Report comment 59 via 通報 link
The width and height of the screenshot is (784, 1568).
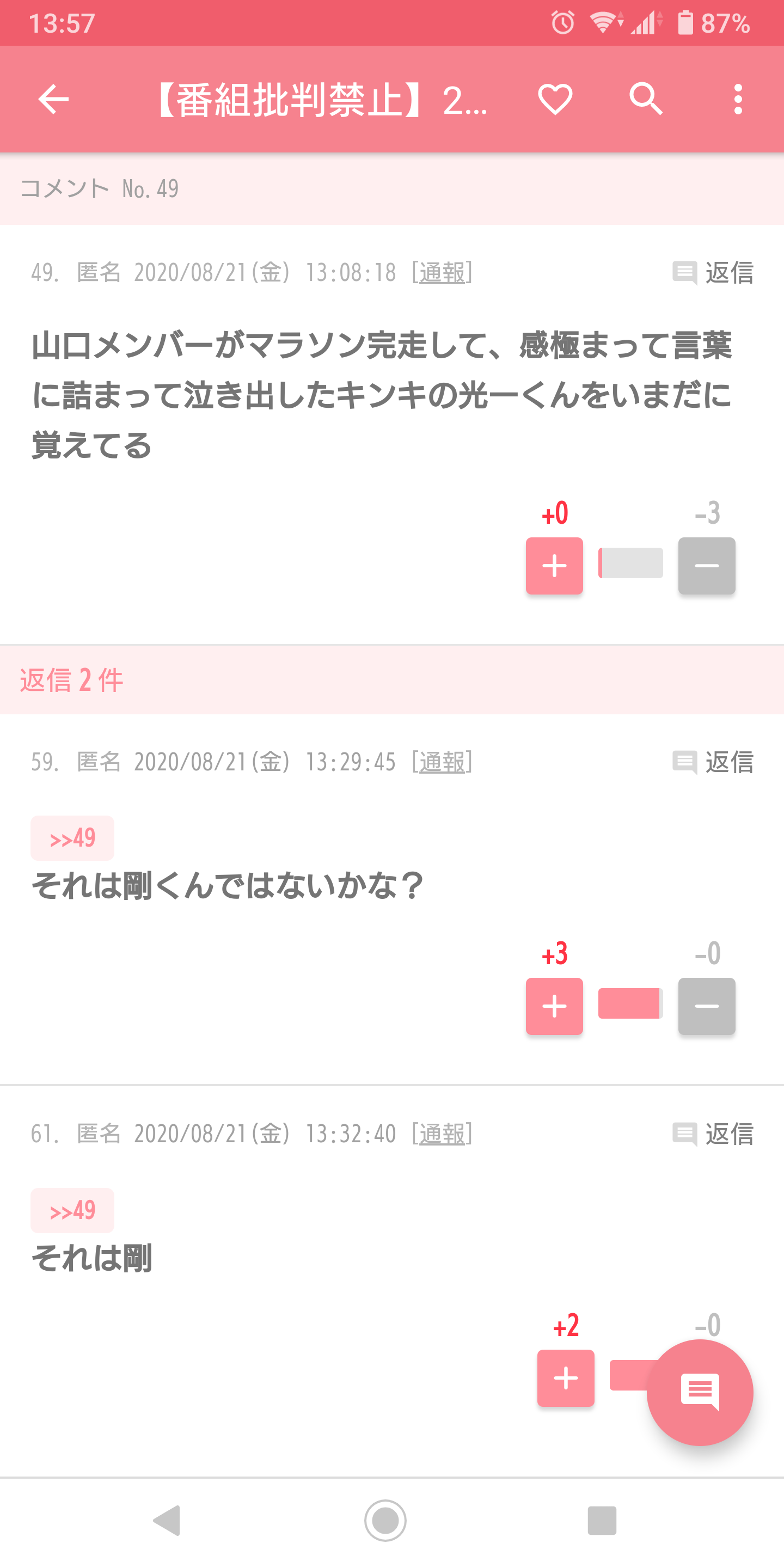[x=443, y=762]
